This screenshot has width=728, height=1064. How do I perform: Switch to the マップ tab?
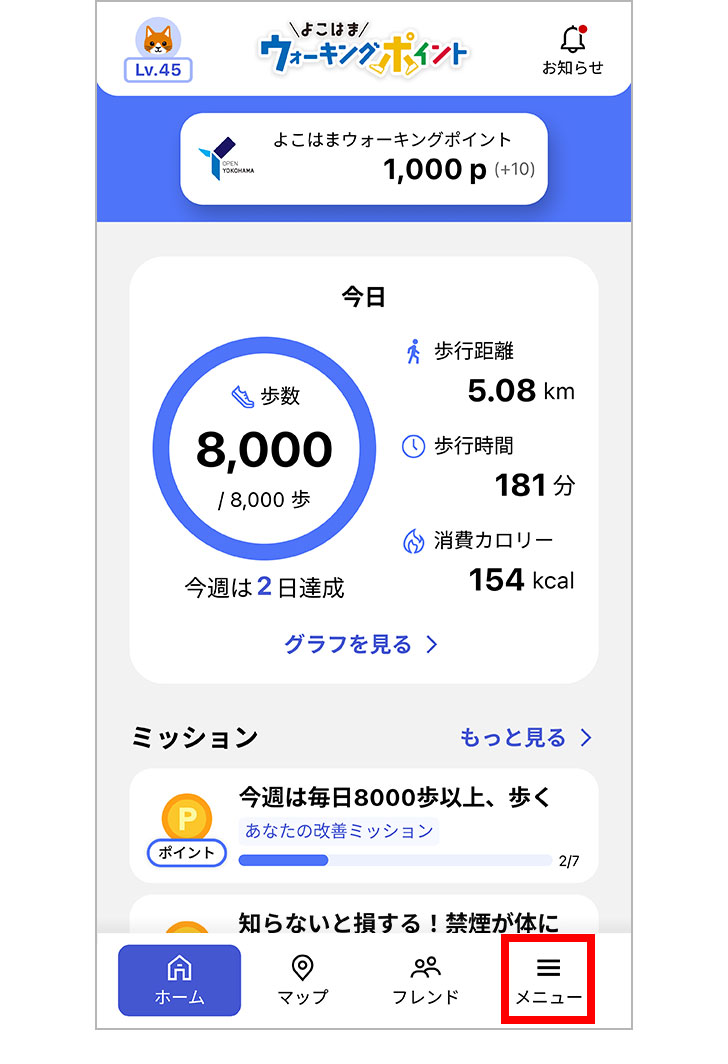click(302, 981)
